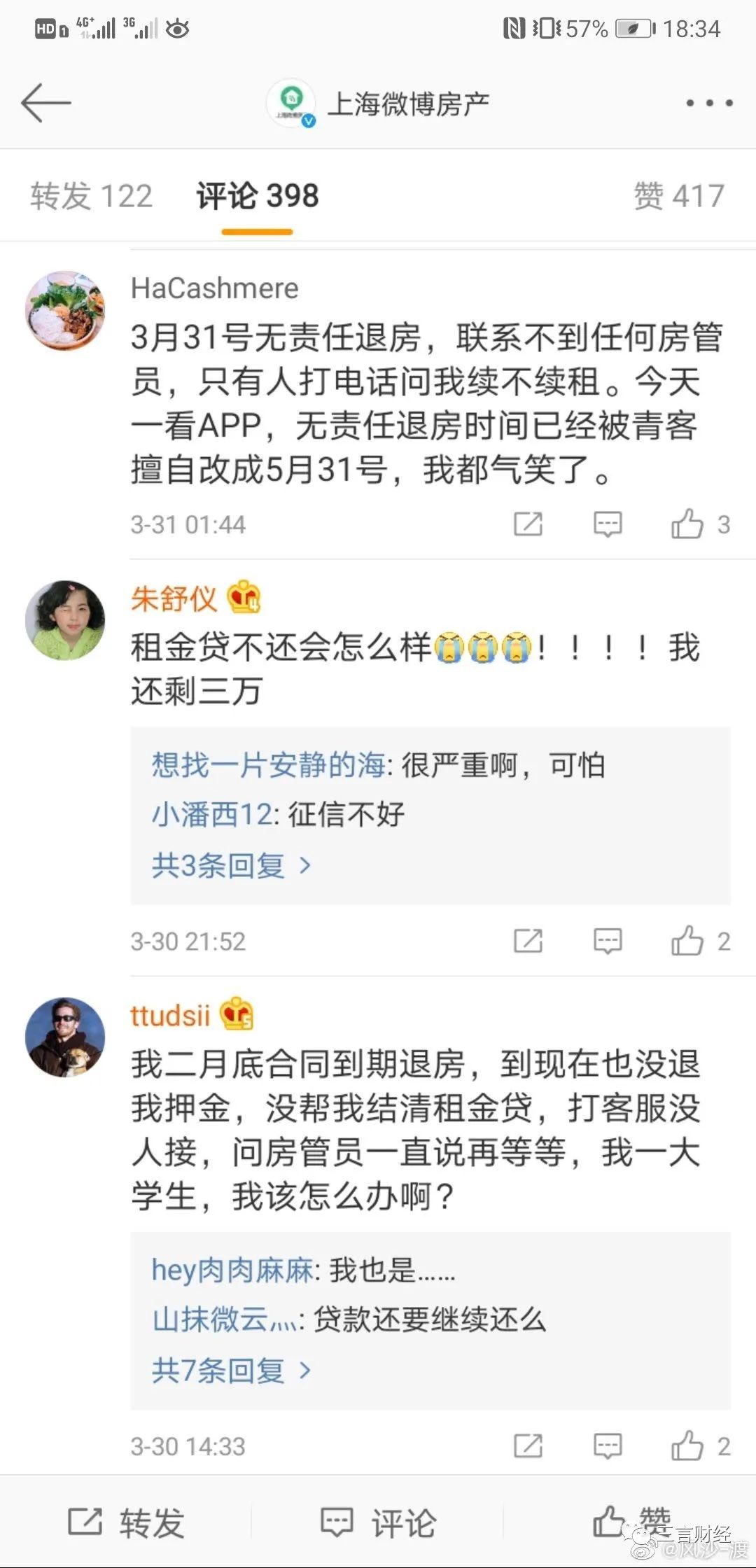The height and width of the screenshot is (1568, 756).
Task: Reply to ttudsii's comment
Action: (x=607, y=1446)
